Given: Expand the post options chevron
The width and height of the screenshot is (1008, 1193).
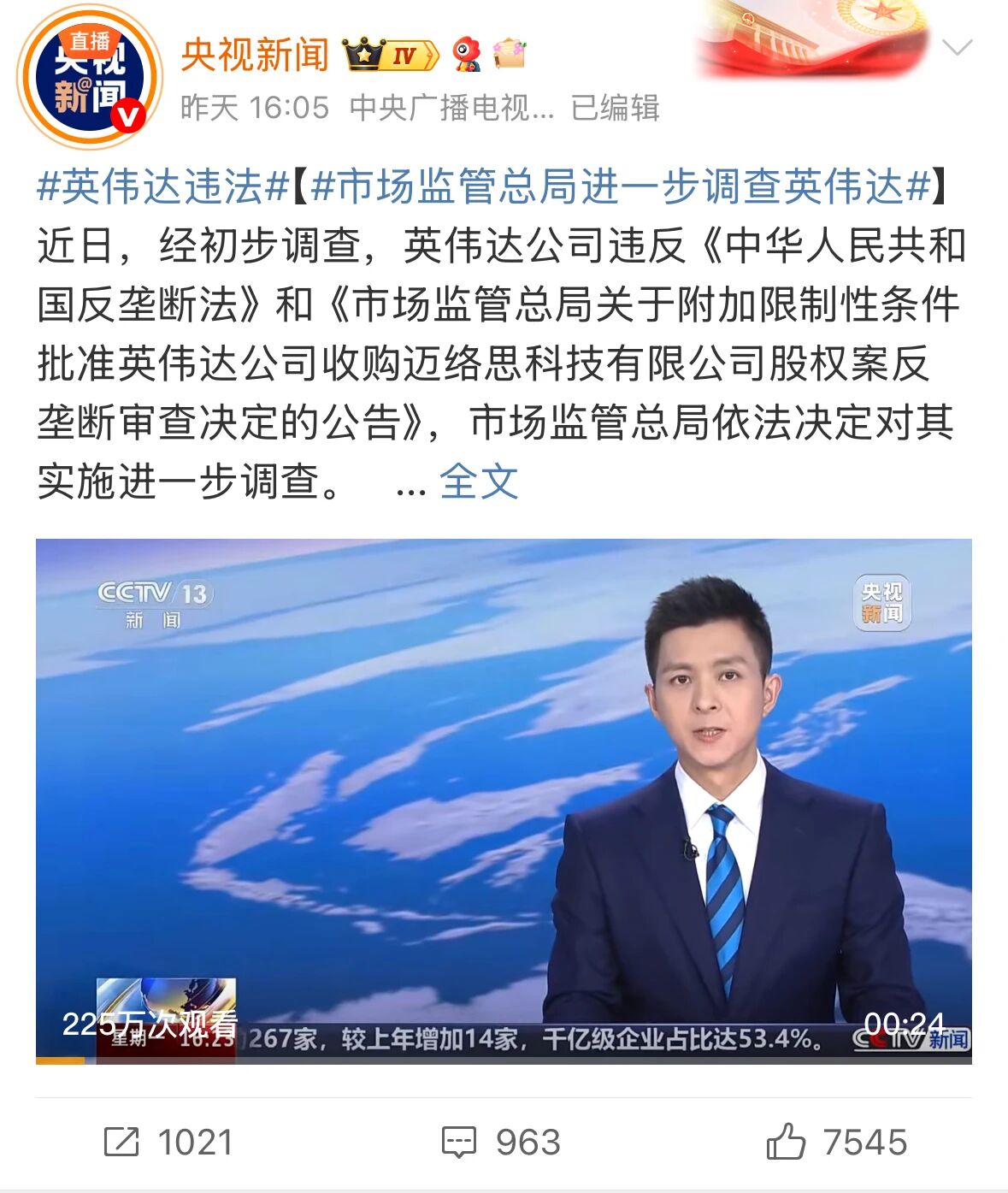Looking at the screenshot, I should [956, 48].
